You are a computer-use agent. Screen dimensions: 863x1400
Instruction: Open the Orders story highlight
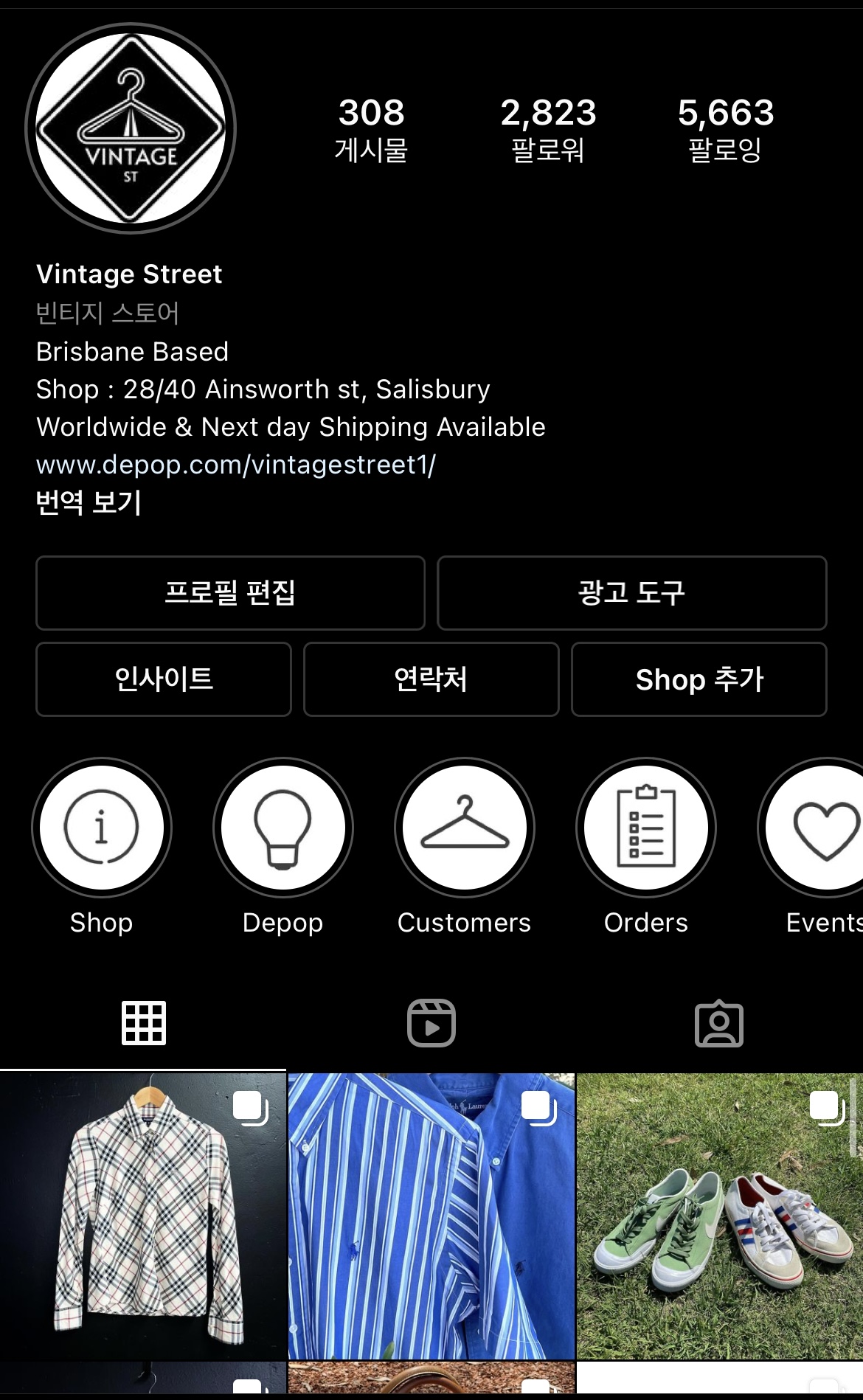646,828
